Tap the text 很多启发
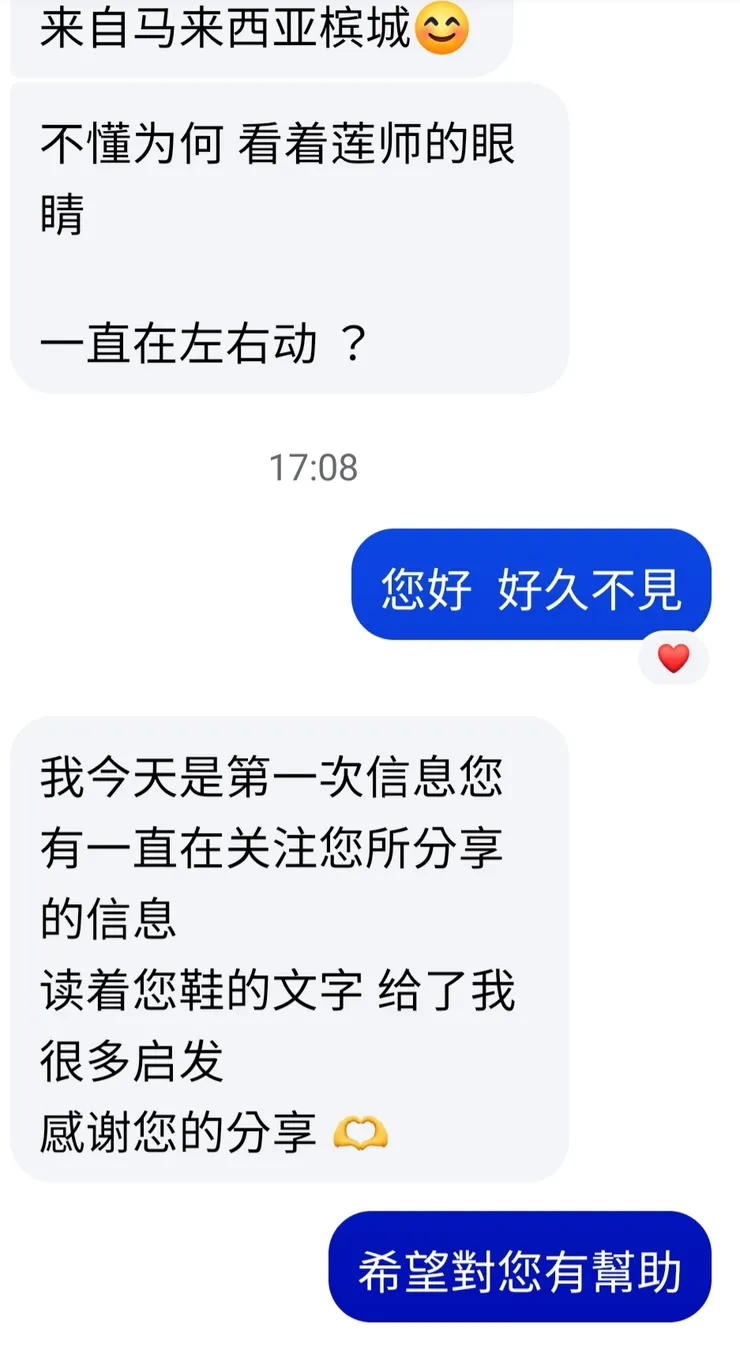 pos(130,1060)
